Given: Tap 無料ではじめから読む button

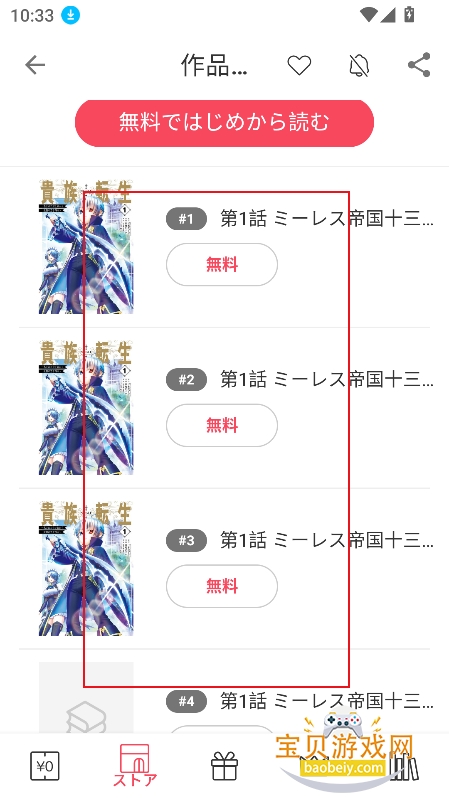Looking at the screenshot, I should tap(224, 123).
